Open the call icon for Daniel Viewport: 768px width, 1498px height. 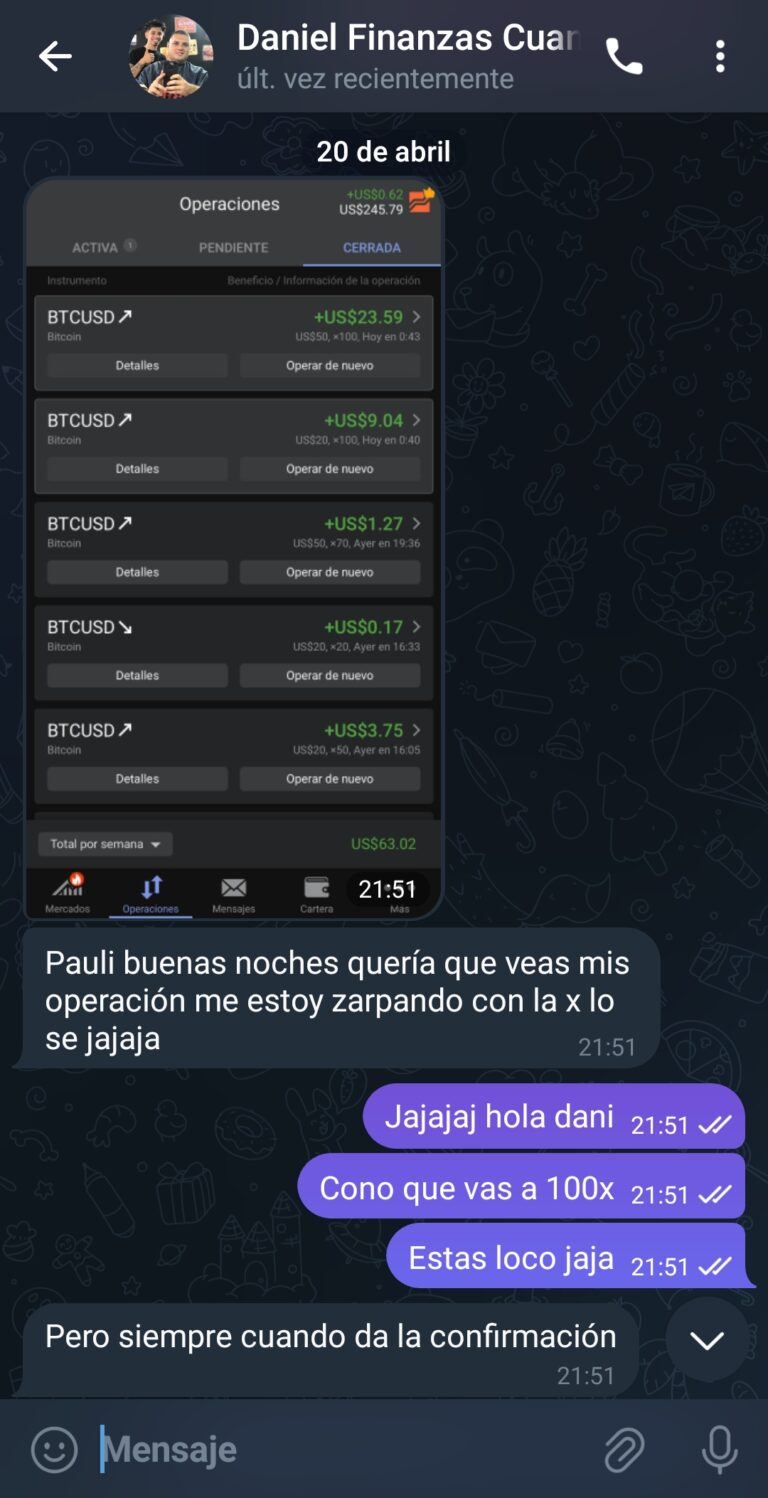(623, 56)
